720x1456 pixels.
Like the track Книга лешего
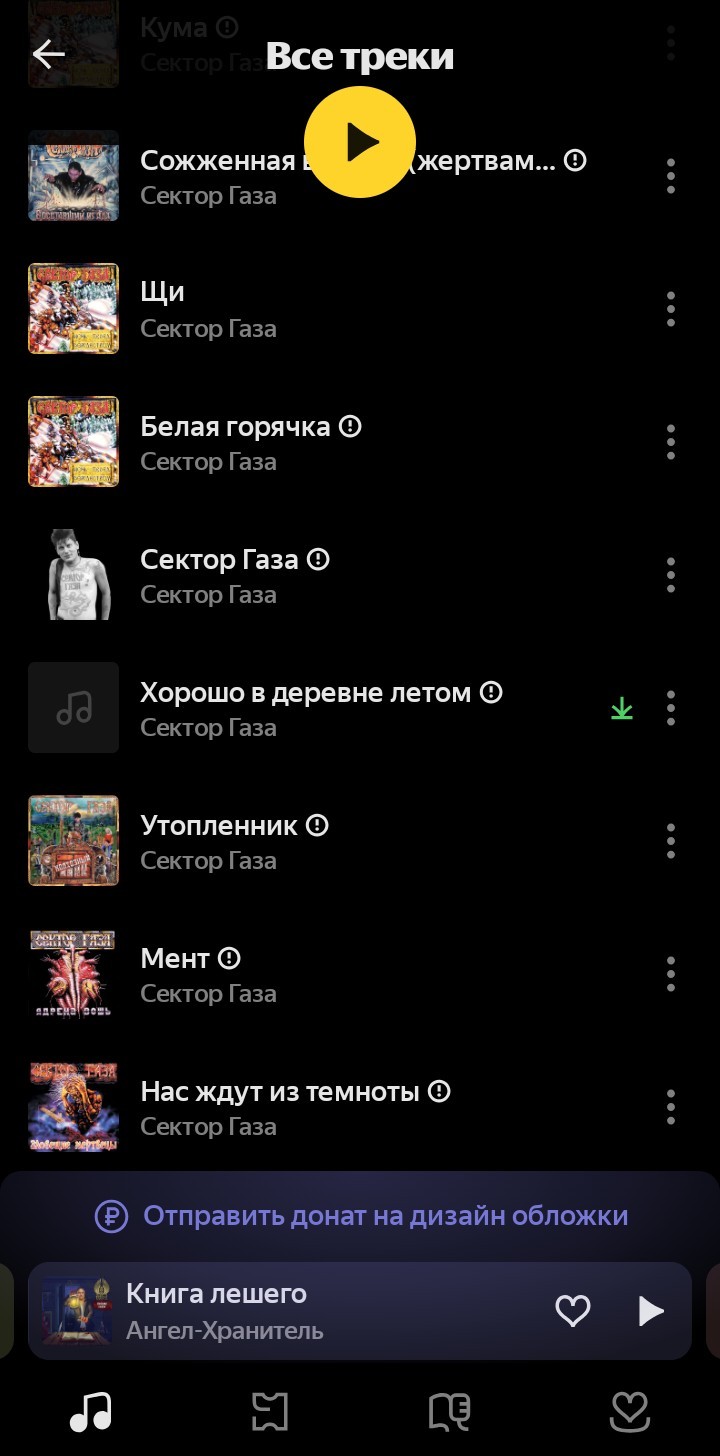(573, 1311)
